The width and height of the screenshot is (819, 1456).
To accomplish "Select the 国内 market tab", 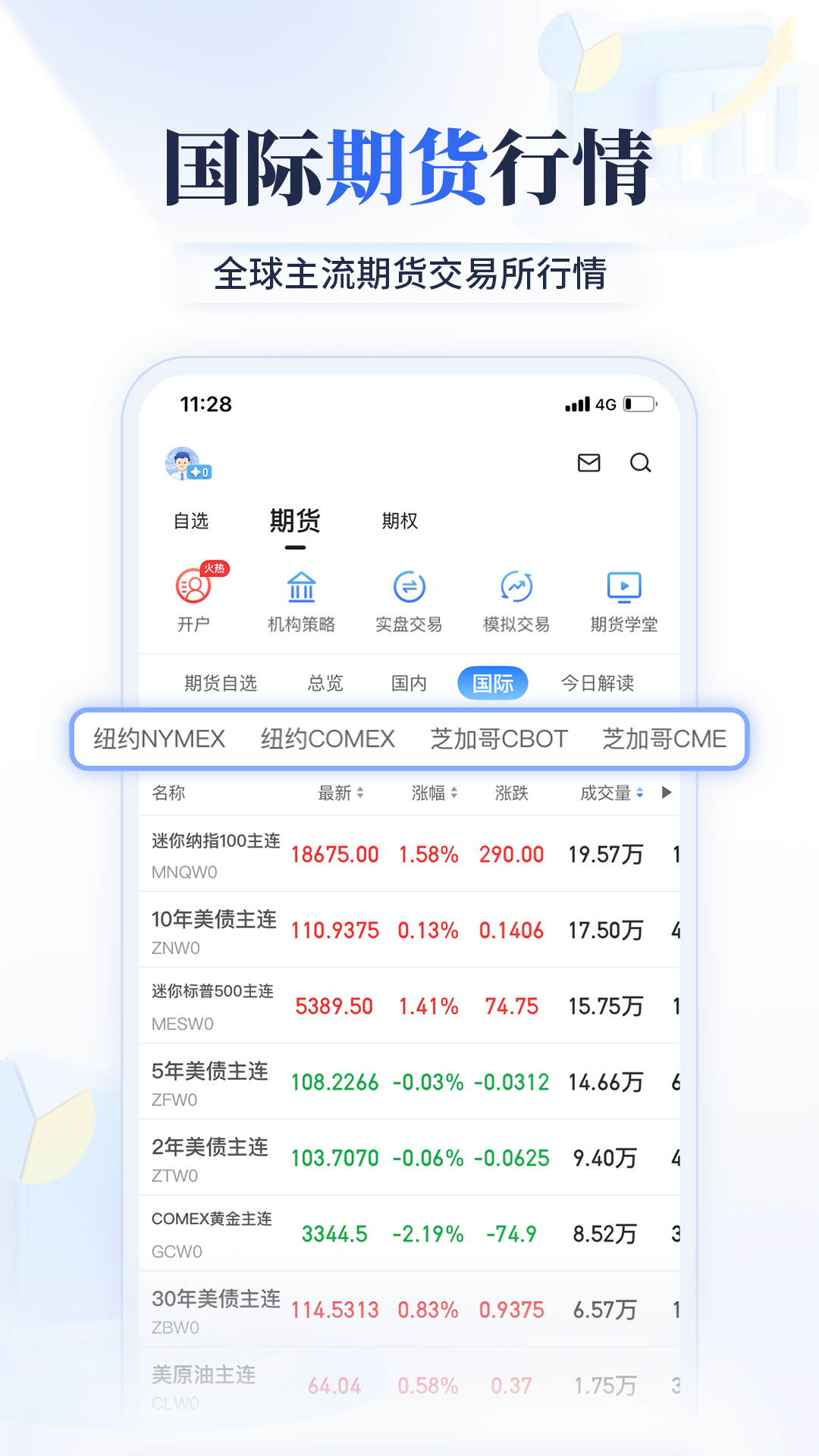I will 410,682.
